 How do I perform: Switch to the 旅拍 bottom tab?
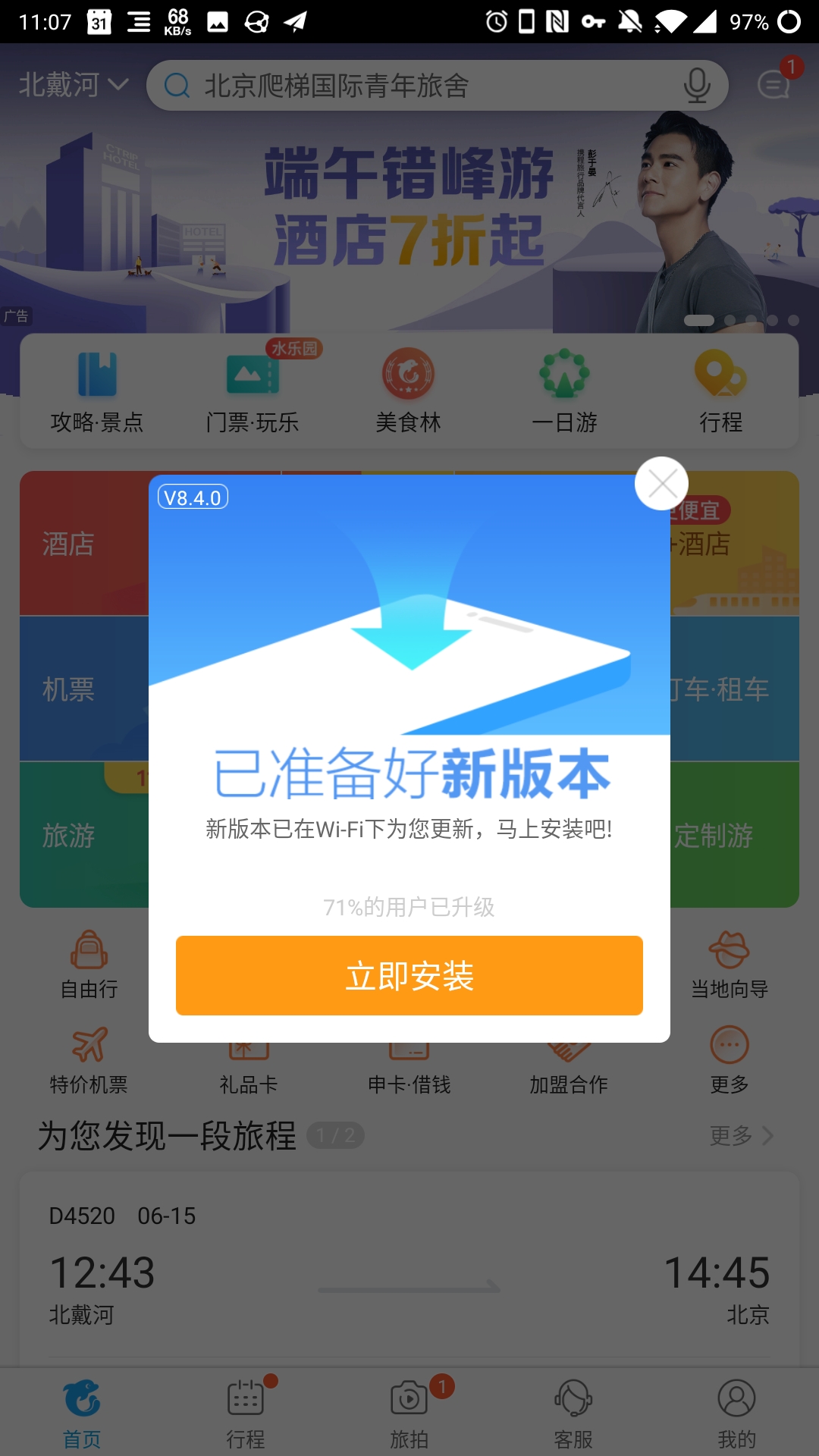(409, 1411)
